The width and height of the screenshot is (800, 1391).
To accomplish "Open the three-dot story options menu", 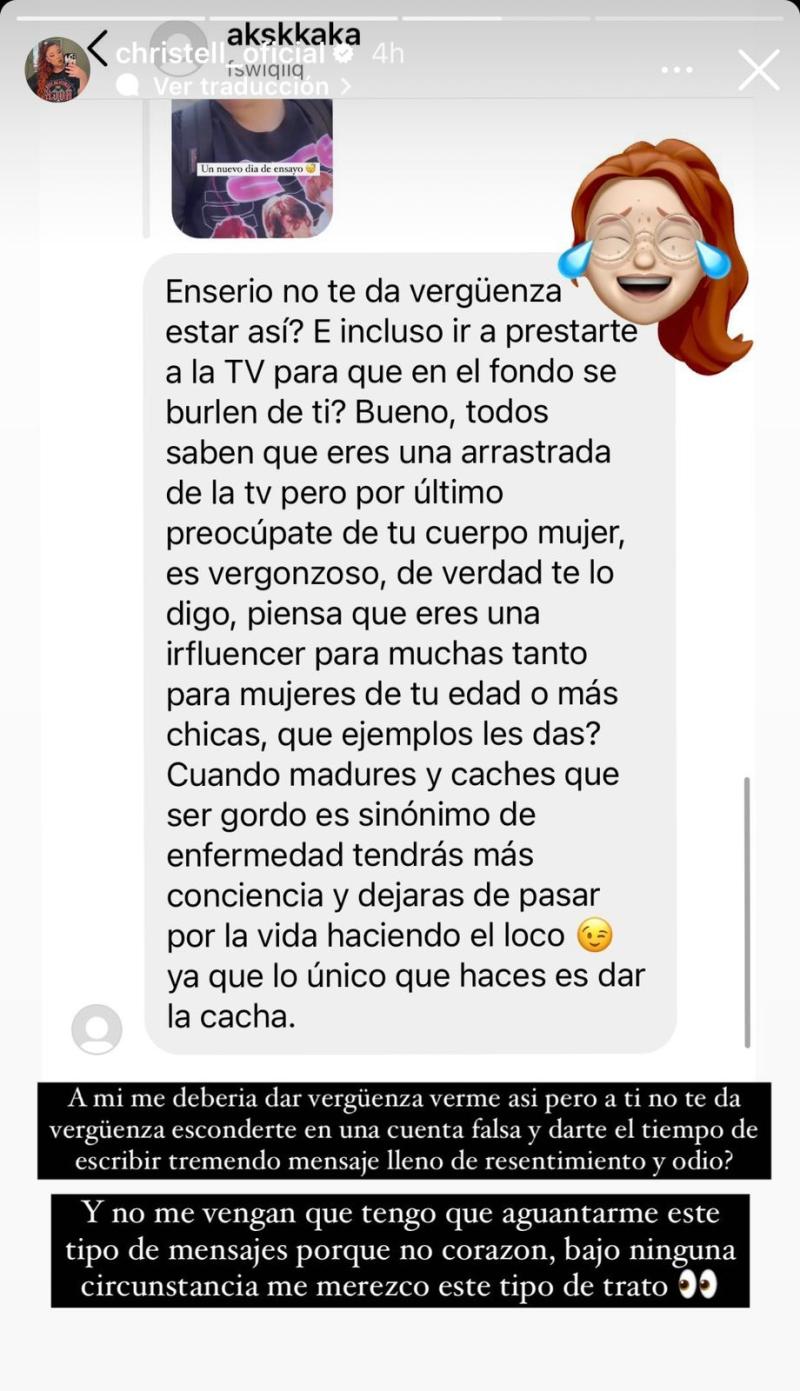I will pyautogui.click(x=678, y=69).
